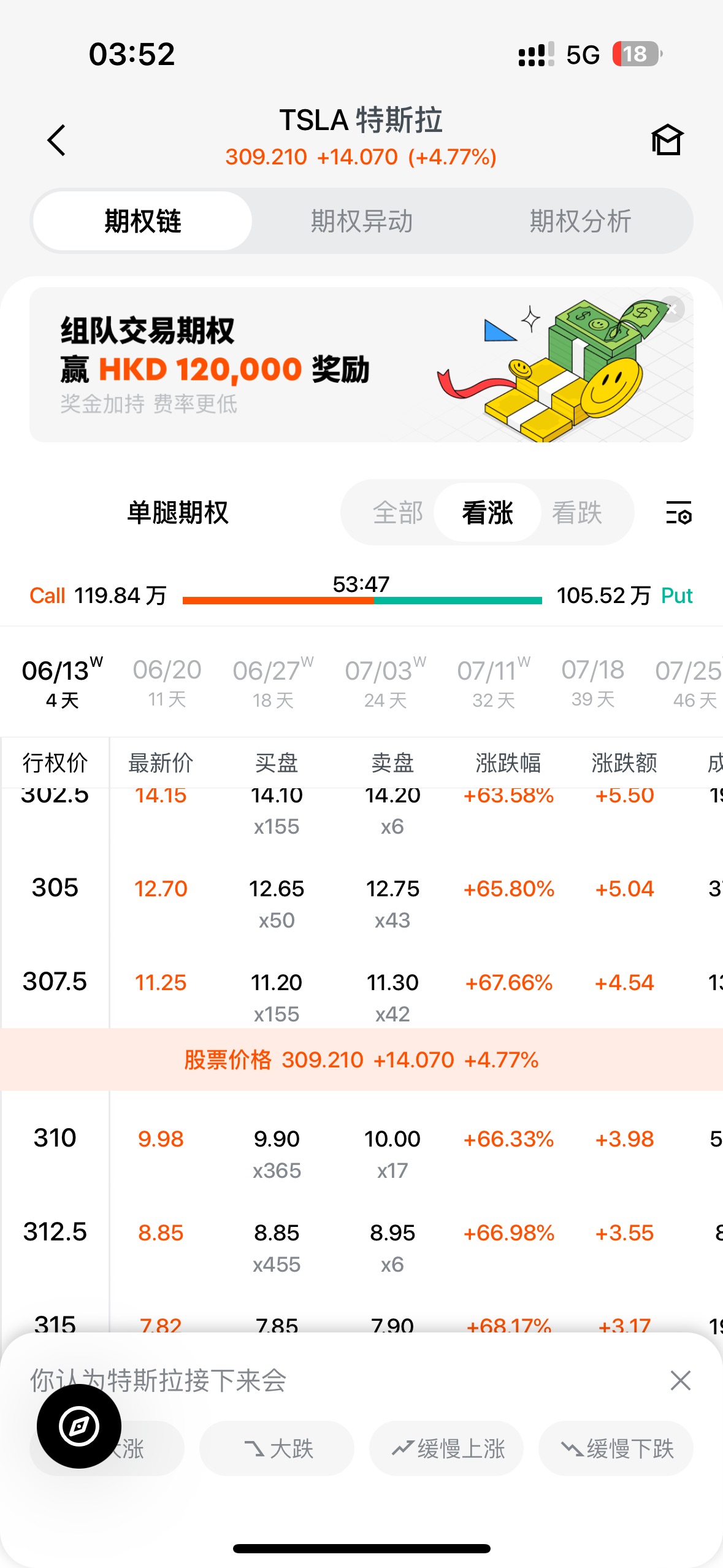This screenshot has width=723, height=1568.
Task: Open option chain display settings icon
Action: (678, 513)
